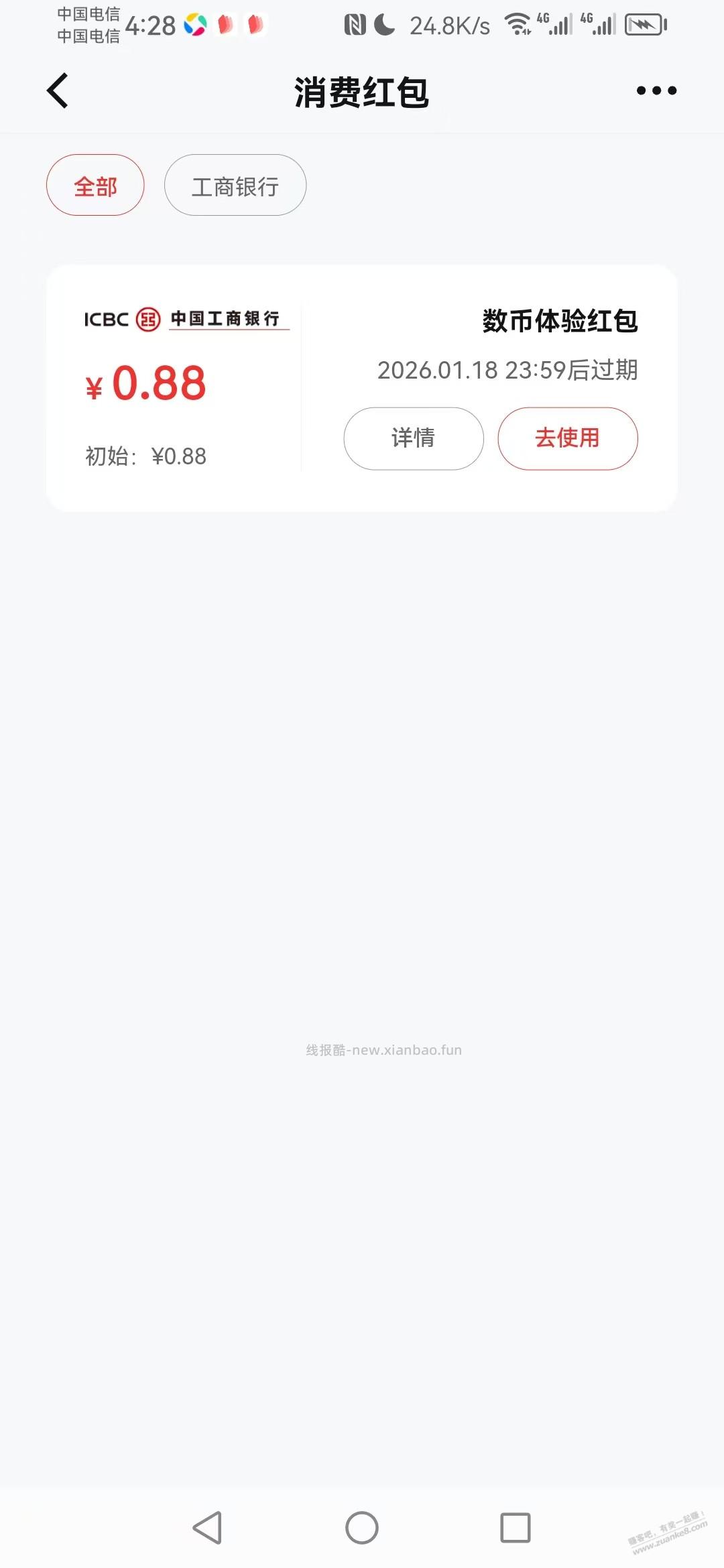Tap the ¥0.88 amount text
724x1568 pixels.
click(144, 382)
